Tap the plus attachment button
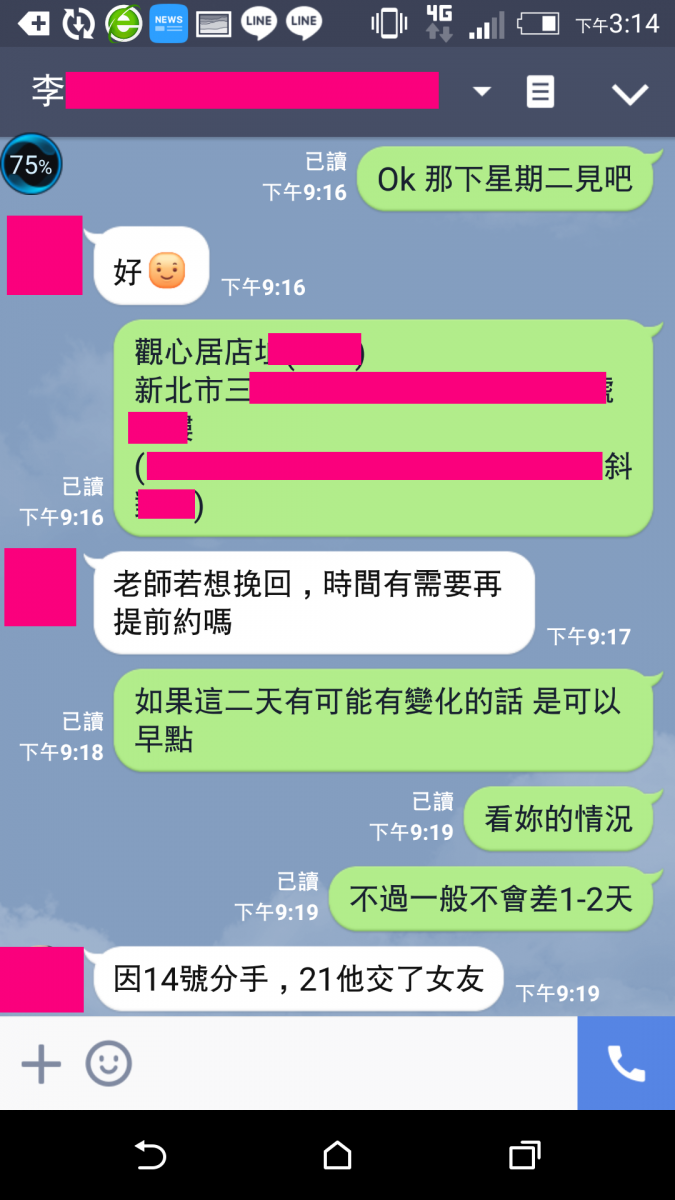The width and height of the screenshot is (675, 1200). tap(41, 1064)
